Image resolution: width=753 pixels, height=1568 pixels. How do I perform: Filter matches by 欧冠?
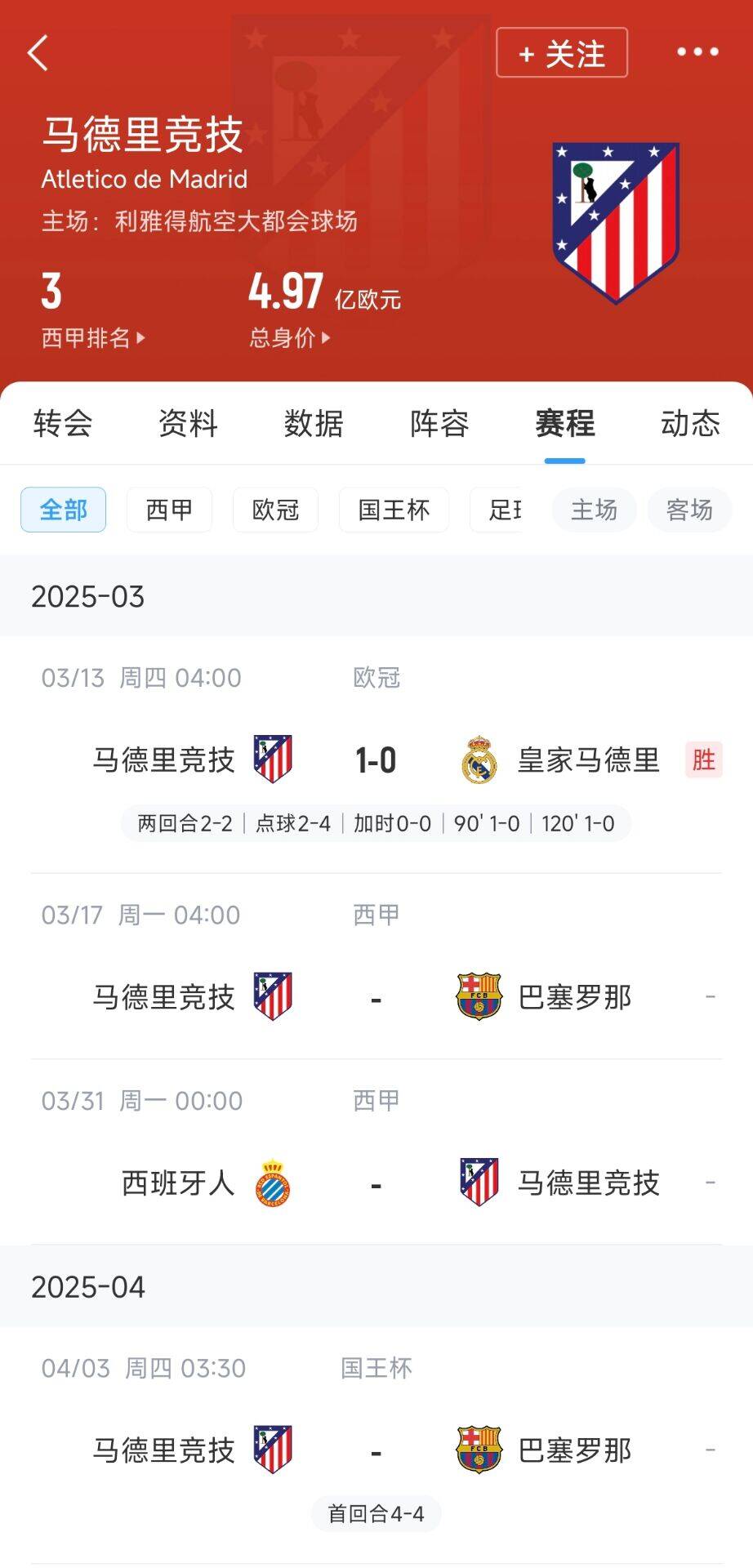point(275,510)
